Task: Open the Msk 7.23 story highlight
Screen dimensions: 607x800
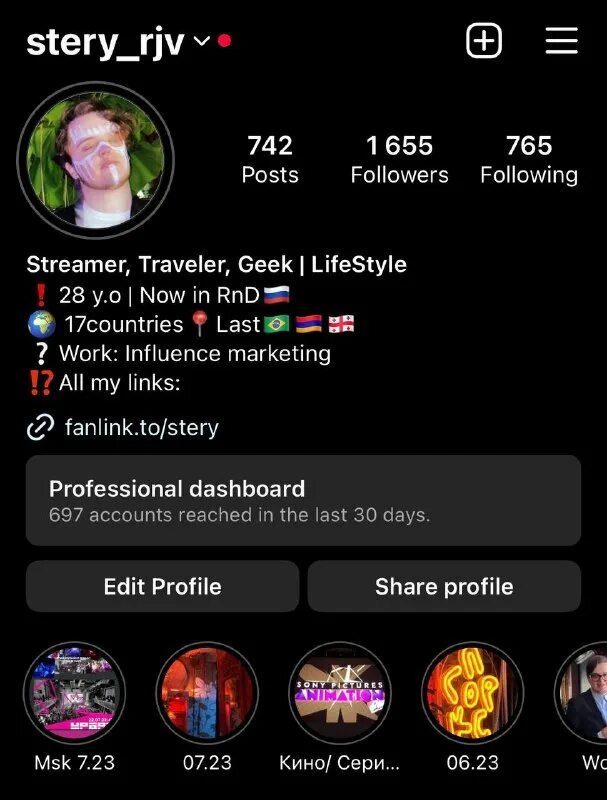Action: click(74, 693)
